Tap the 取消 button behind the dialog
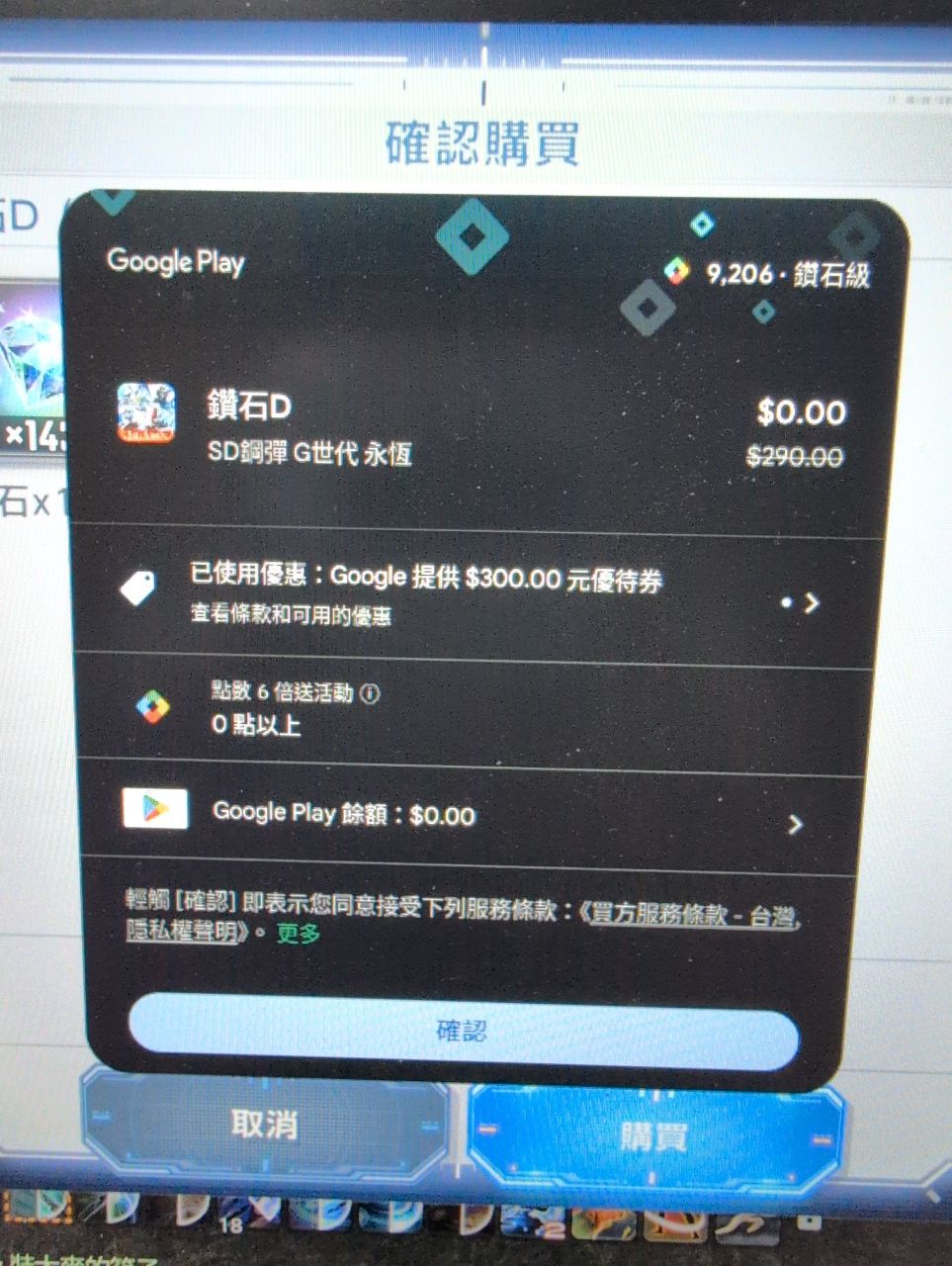This screenshot has width=952, height=1266. pyautogui.click(x=265, y=1125)
